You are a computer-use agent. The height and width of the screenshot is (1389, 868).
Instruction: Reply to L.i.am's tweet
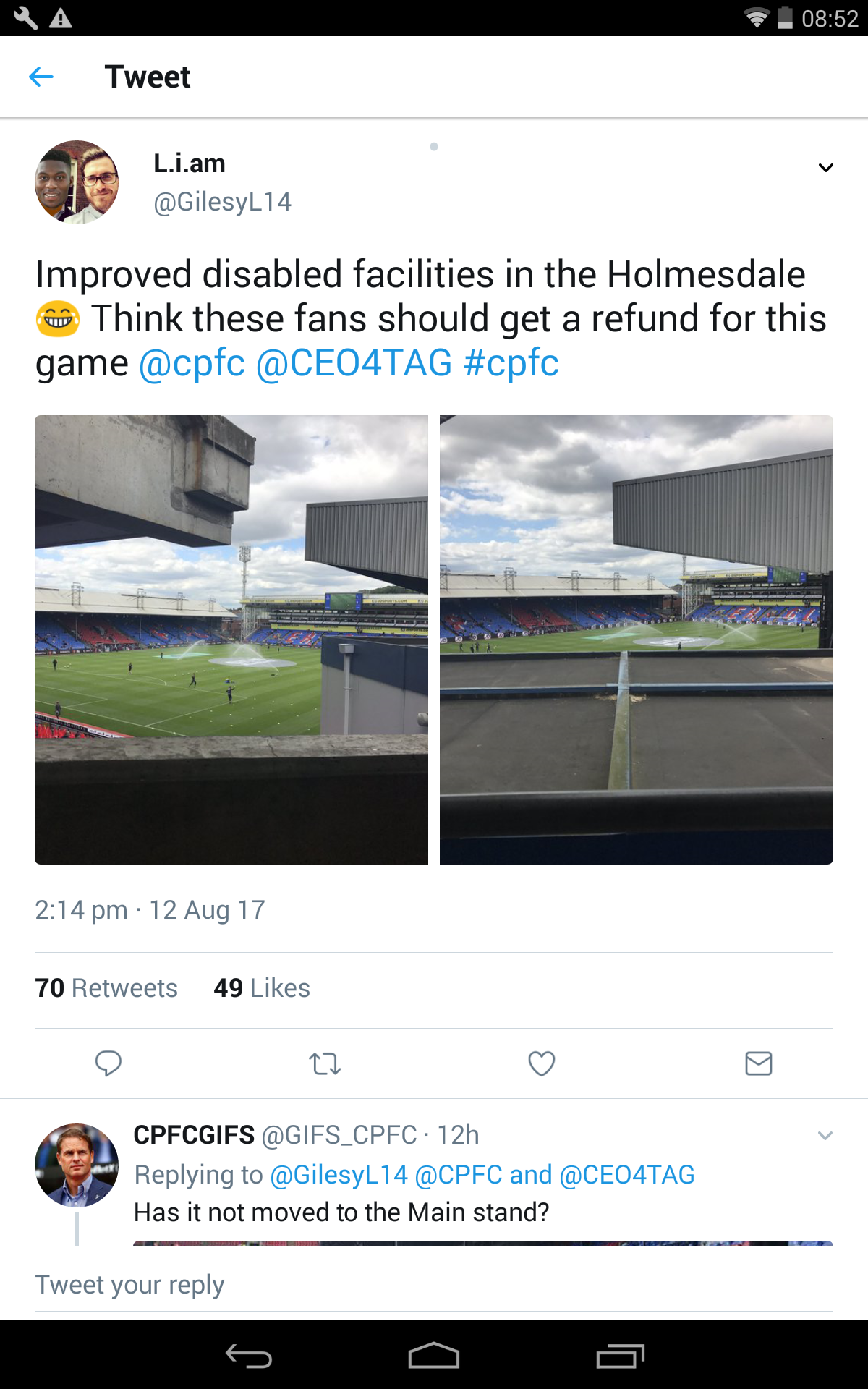(x=109, y=1063)
